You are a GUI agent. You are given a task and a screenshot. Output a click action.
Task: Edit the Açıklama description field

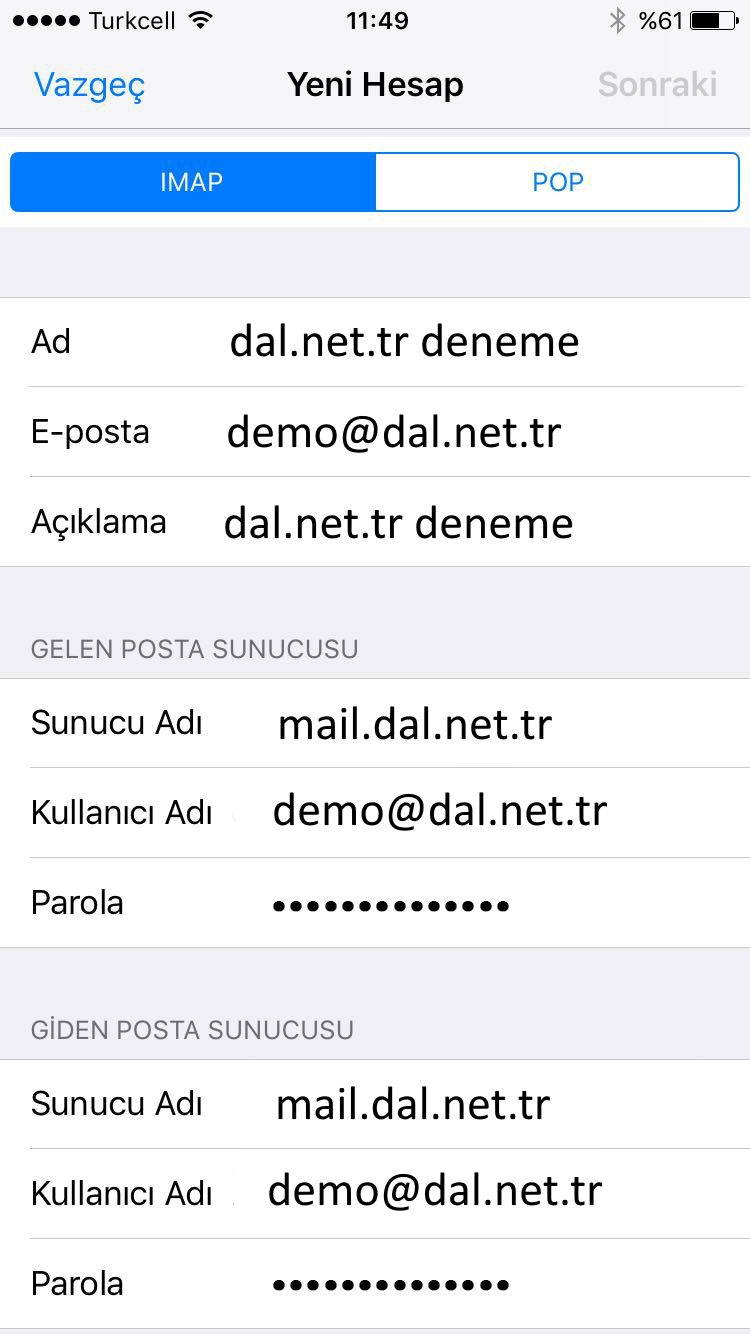pos(375,522)
